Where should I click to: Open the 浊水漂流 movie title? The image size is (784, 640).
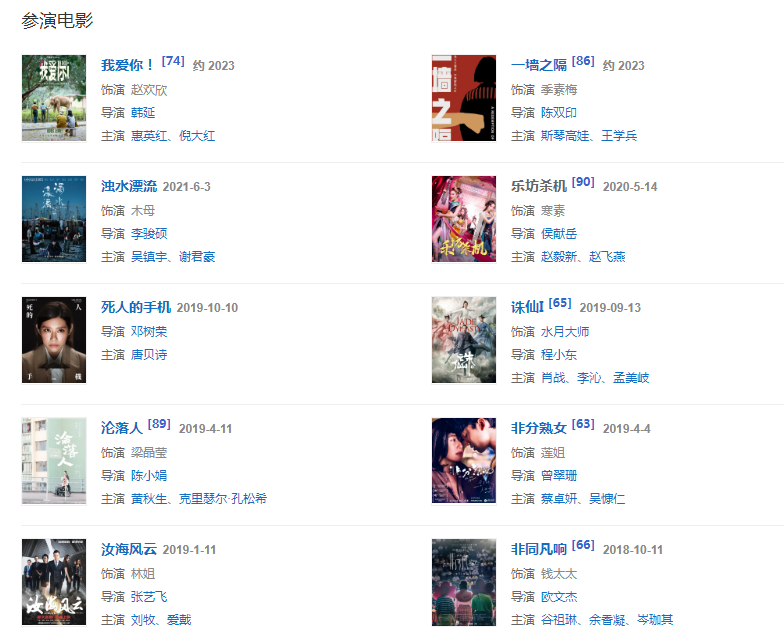coord(129,186)
